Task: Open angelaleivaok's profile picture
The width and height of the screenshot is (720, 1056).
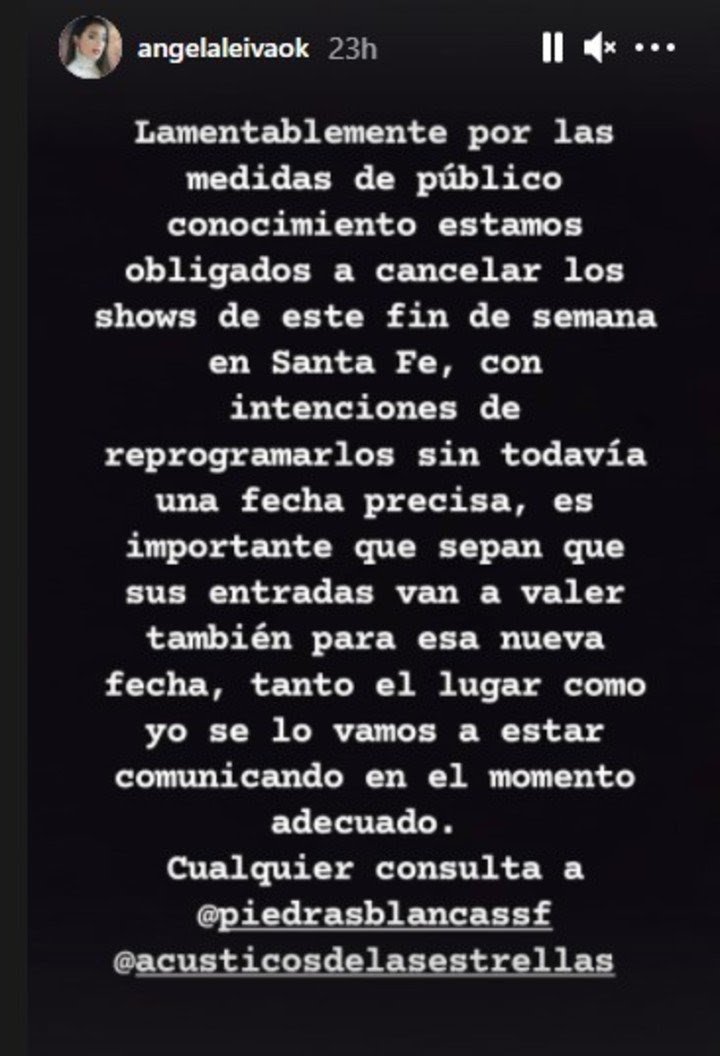Action: click(x=90, y=48)
